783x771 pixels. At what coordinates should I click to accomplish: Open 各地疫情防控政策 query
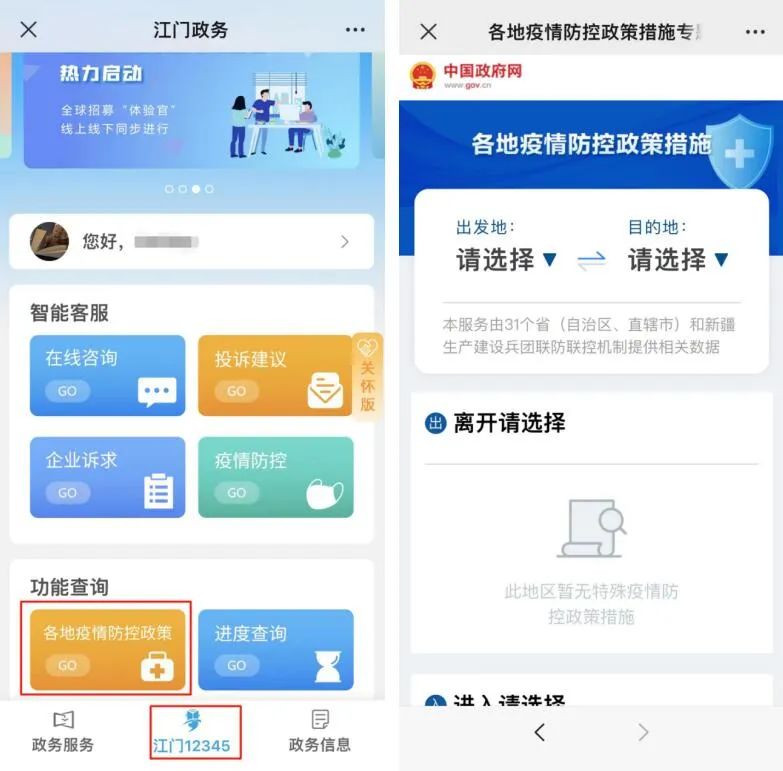coord(107,649)
